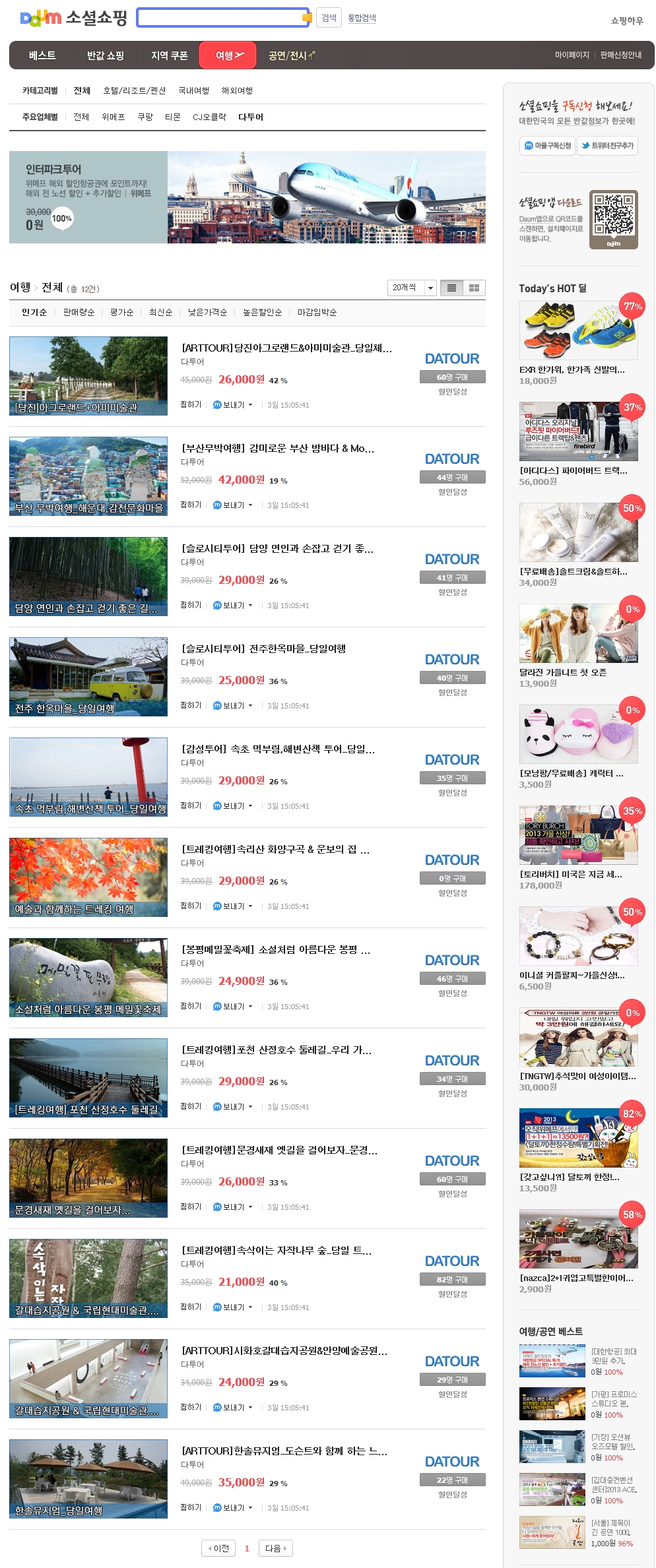Switch to the 베스트 tab
Viewport: 656px width, 1568px height.
(x=42, y=55)
